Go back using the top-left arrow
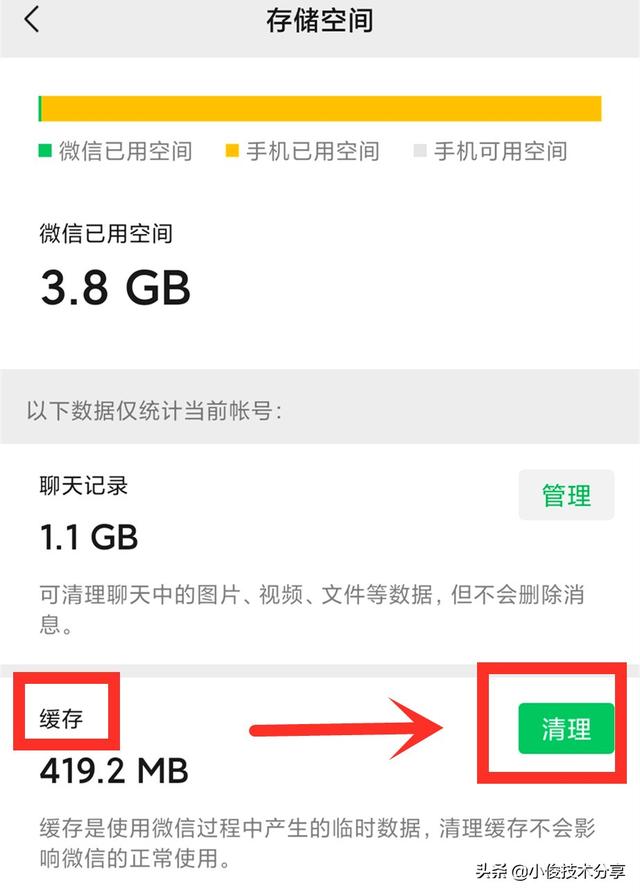The width and height of the screenshot is (640, 894). click(33, 19)
